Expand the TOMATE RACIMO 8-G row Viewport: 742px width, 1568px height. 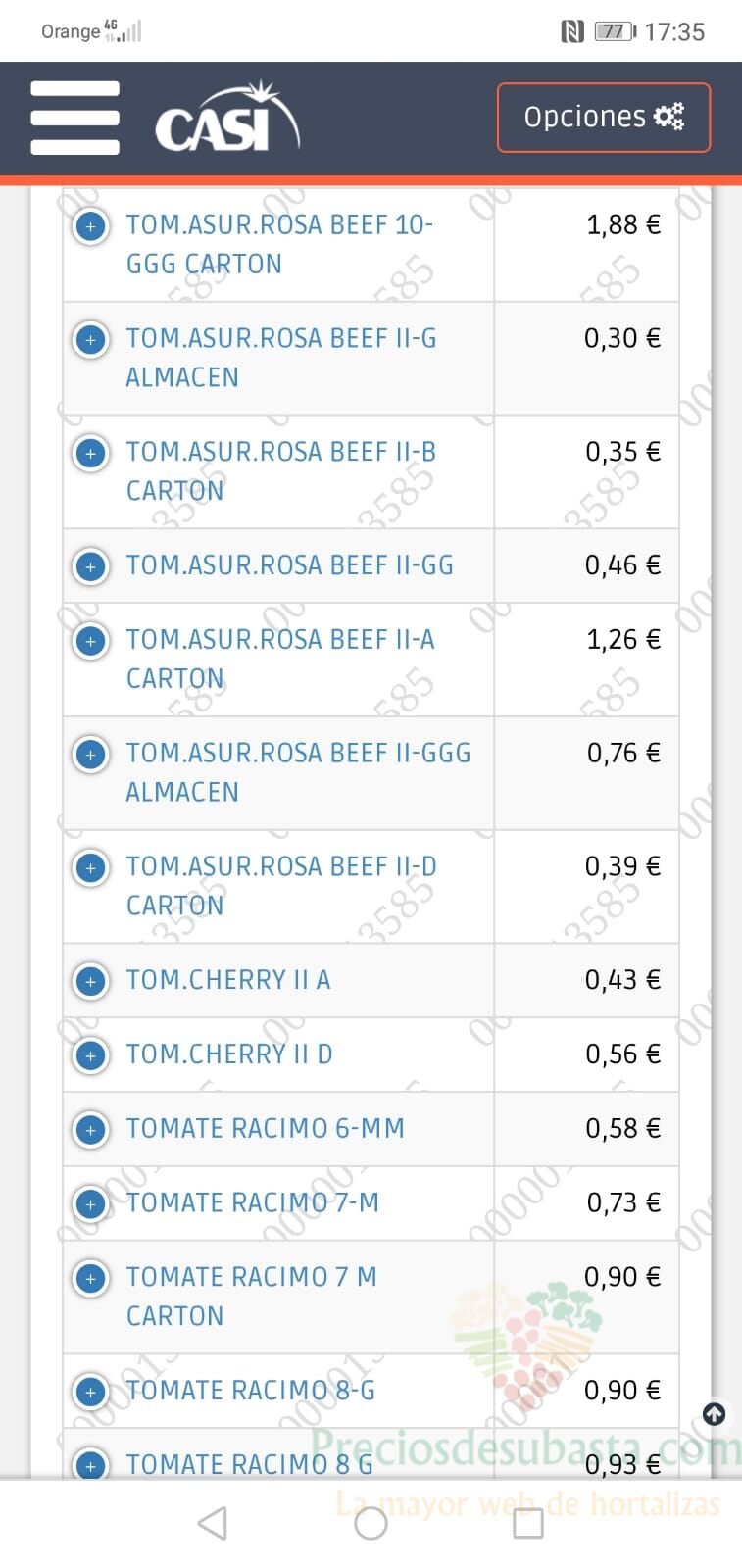pyautogui.click(x=91, y=1392)
